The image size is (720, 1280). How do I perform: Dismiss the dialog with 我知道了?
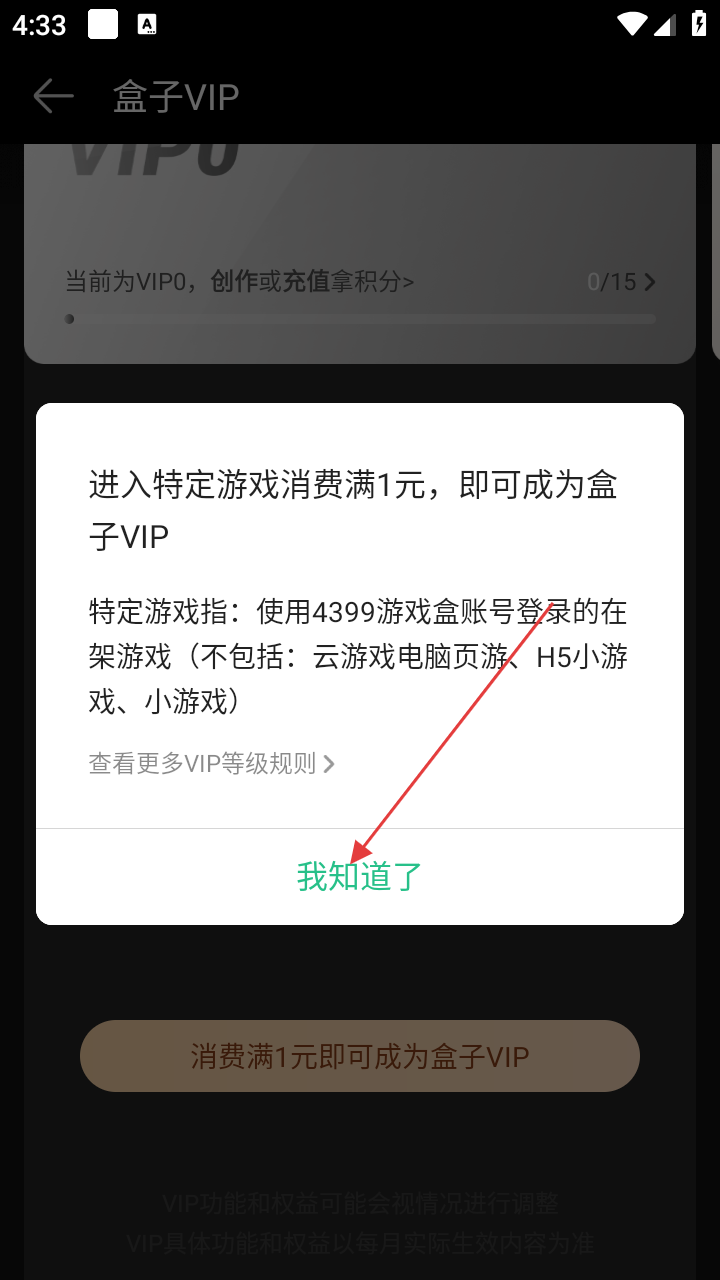pos(360,877)
